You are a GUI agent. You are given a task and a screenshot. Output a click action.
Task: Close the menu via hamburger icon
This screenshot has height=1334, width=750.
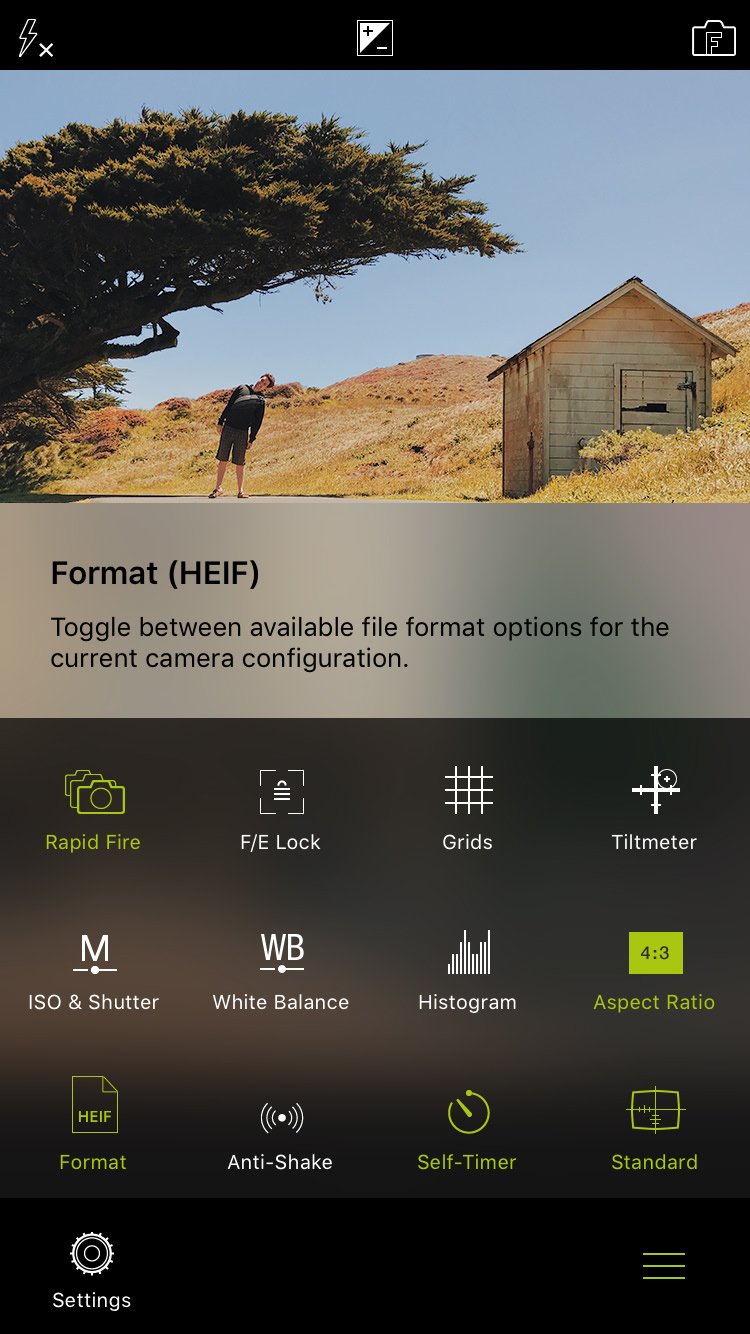pyautogui.click(x=664, y=1266)
